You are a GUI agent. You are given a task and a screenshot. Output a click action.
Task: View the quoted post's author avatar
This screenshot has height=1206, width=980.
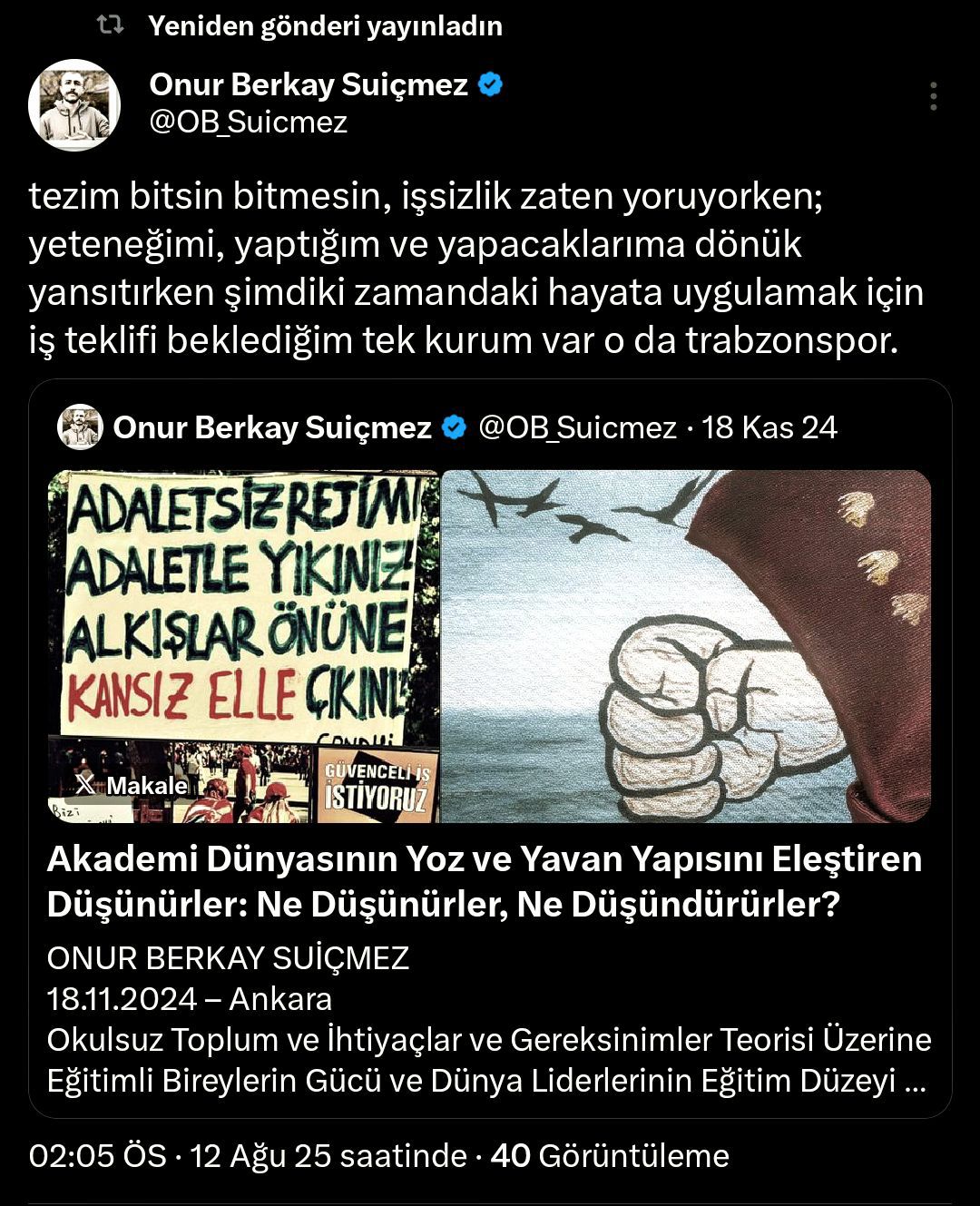[80, 427]
